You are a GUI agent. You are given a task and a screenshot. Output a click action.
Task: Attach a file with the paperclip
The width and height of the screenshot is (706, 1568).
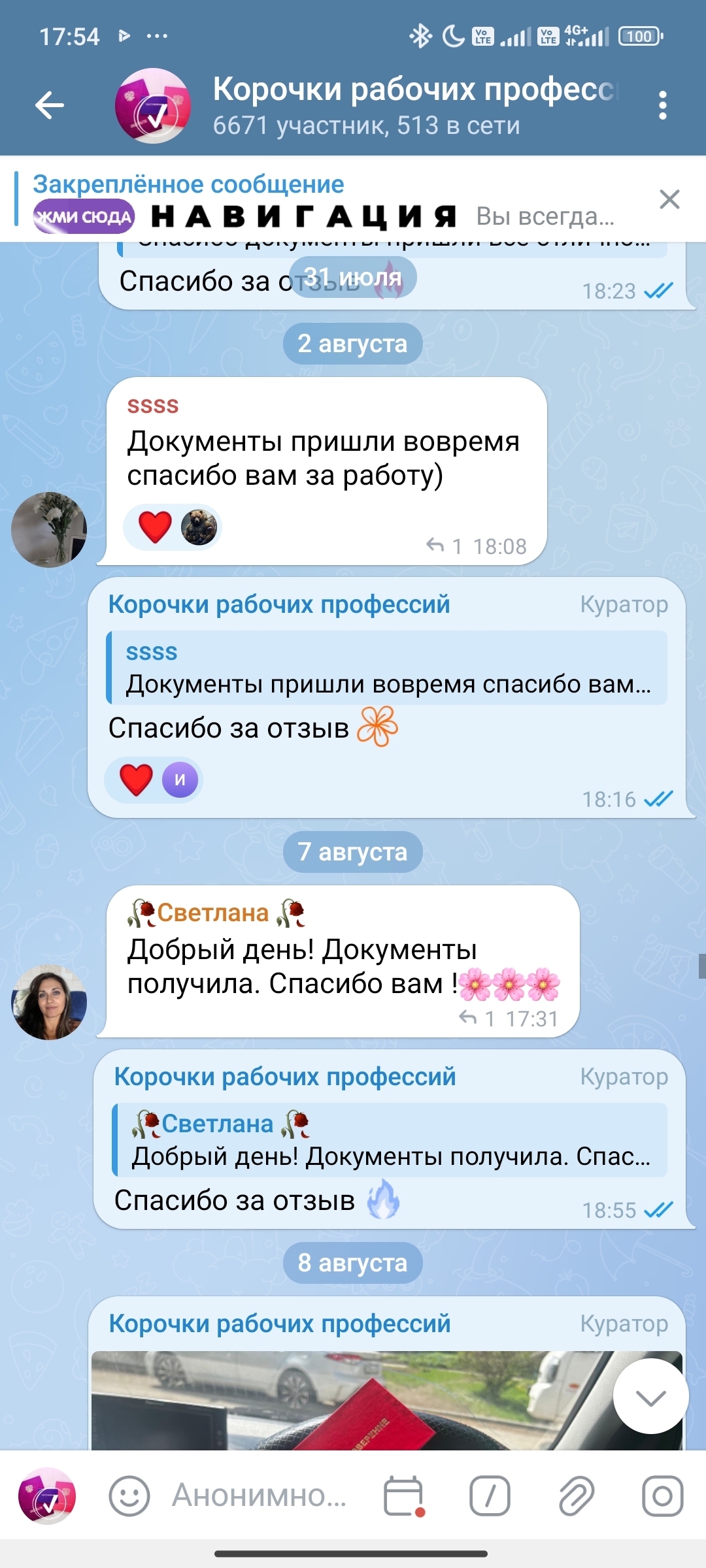click(576, 1495)
